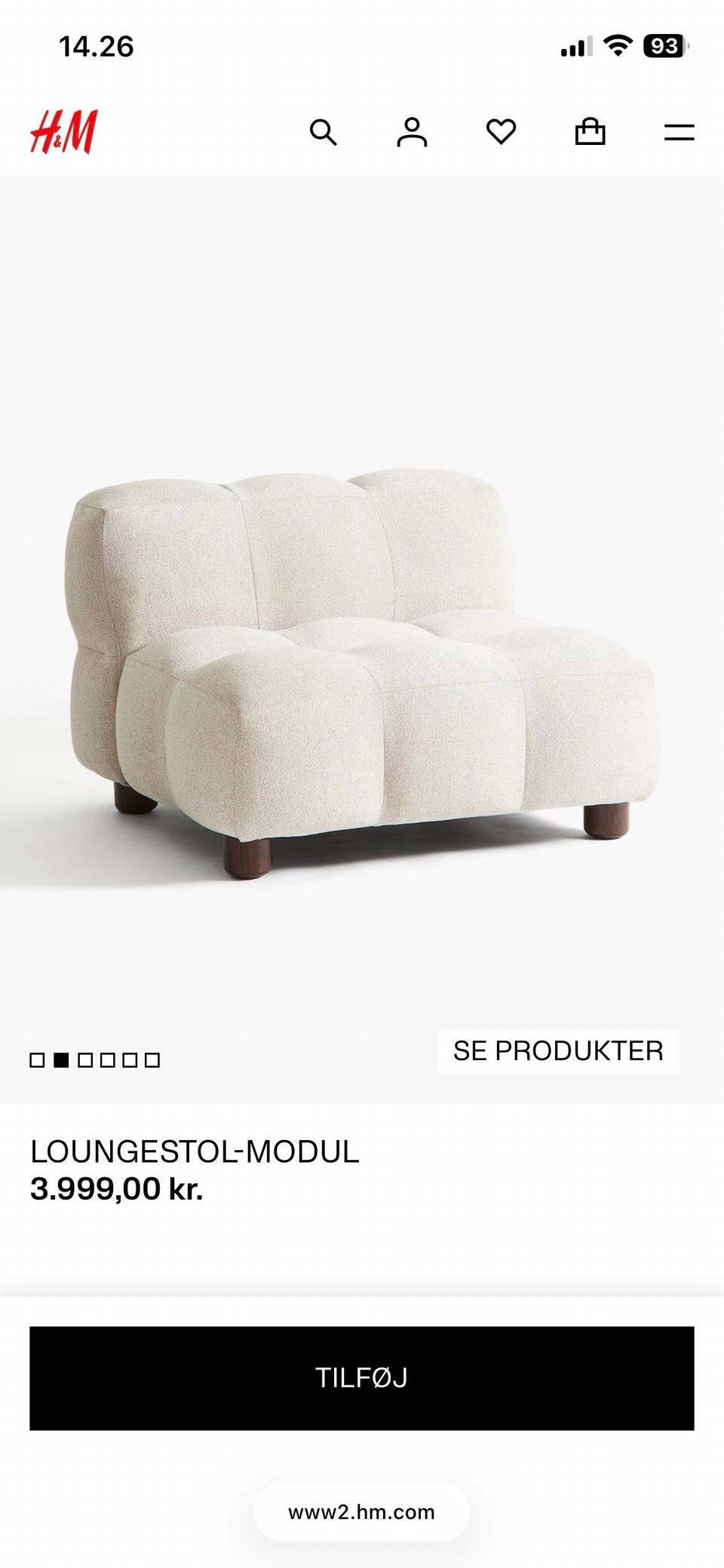This screenshot has width=724, height=1568.
Task: Select the last carousel dot
Action: [x=151, y=1060]
